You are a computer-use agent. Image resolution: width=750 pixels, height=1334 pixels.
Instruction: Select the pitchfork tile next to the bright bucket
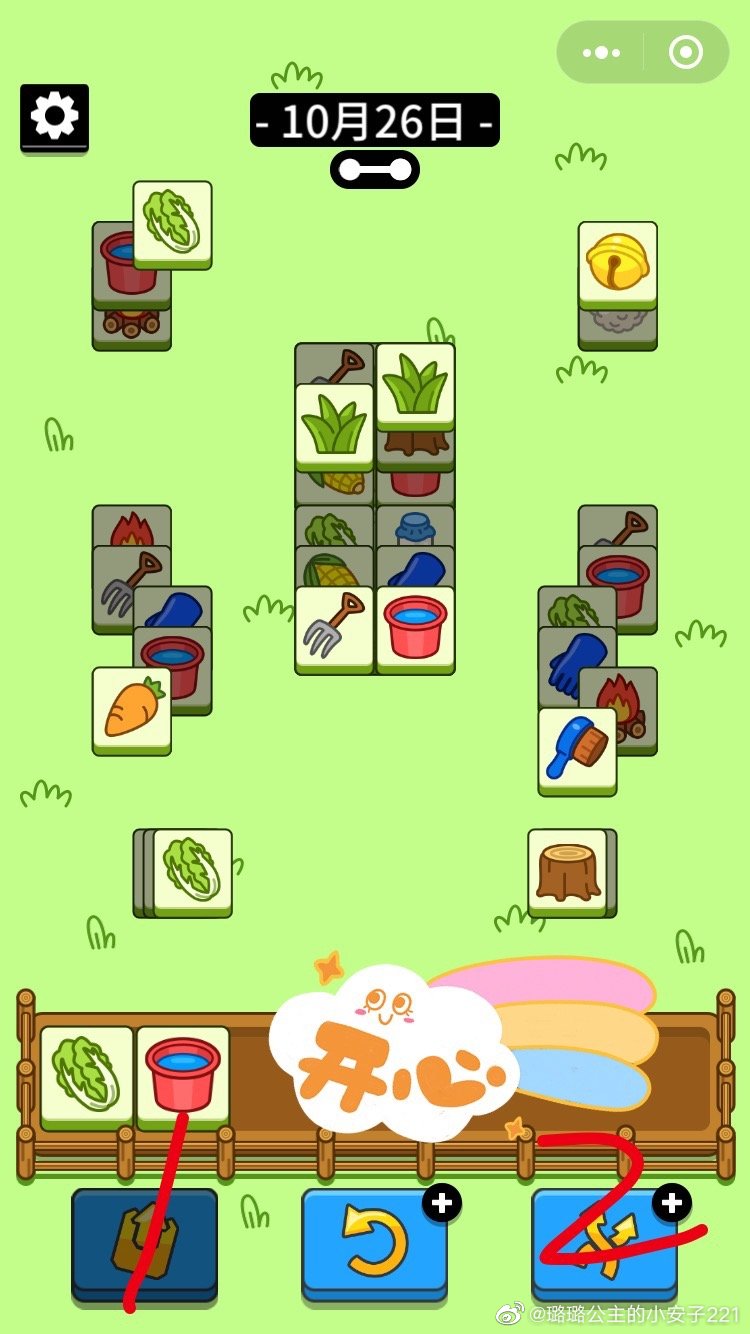334,627
